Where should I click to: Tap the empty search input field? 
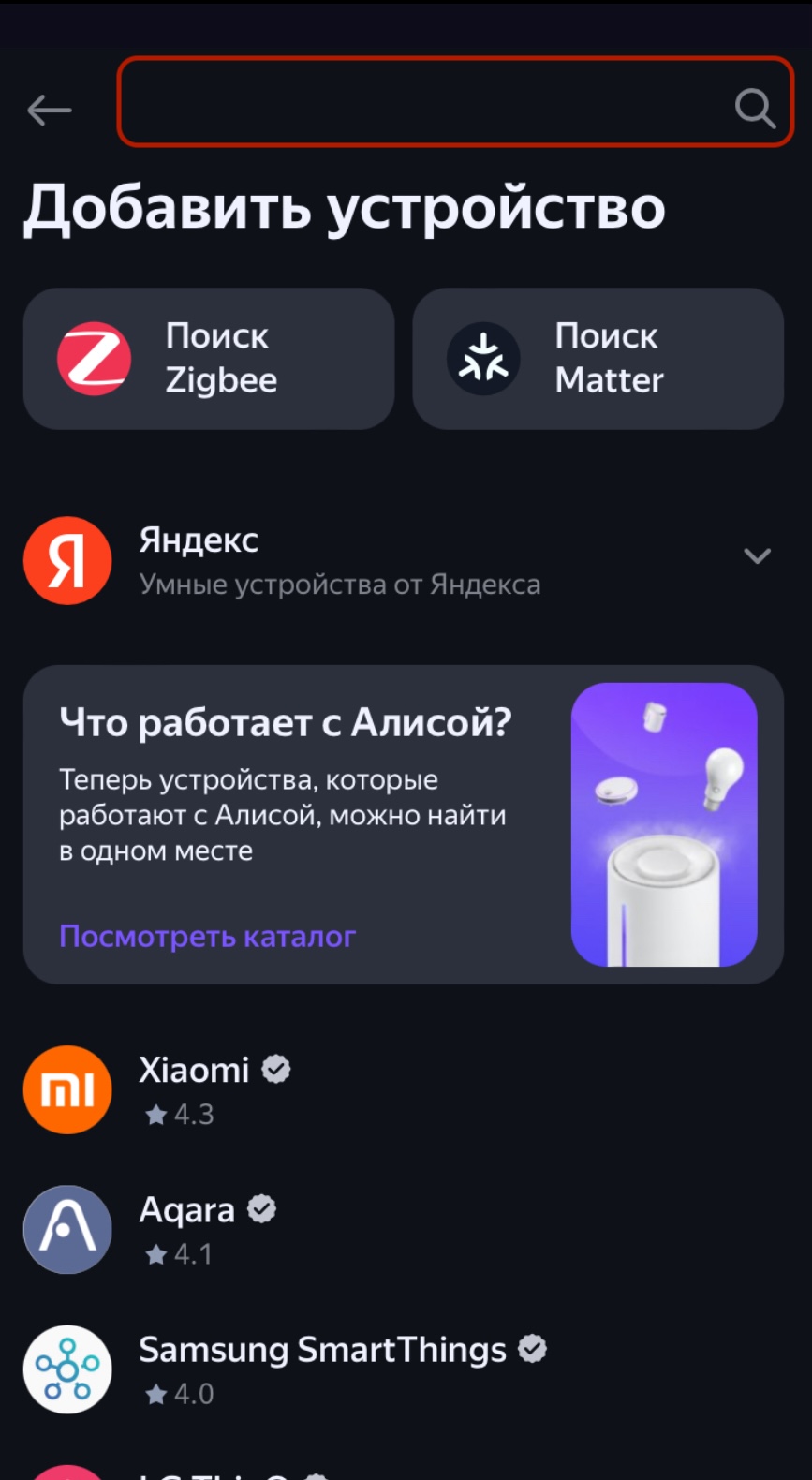(x=421, y=103)
